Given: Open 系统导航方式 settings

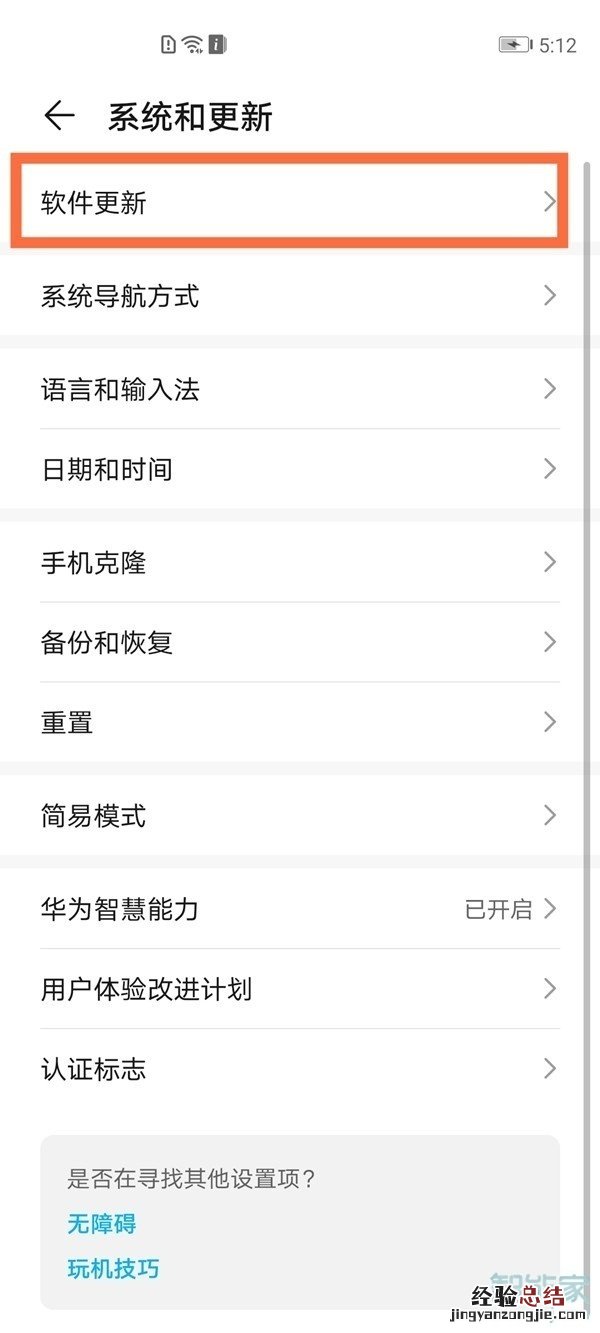Looking at the screenshot, I should (x=290, y=296).
